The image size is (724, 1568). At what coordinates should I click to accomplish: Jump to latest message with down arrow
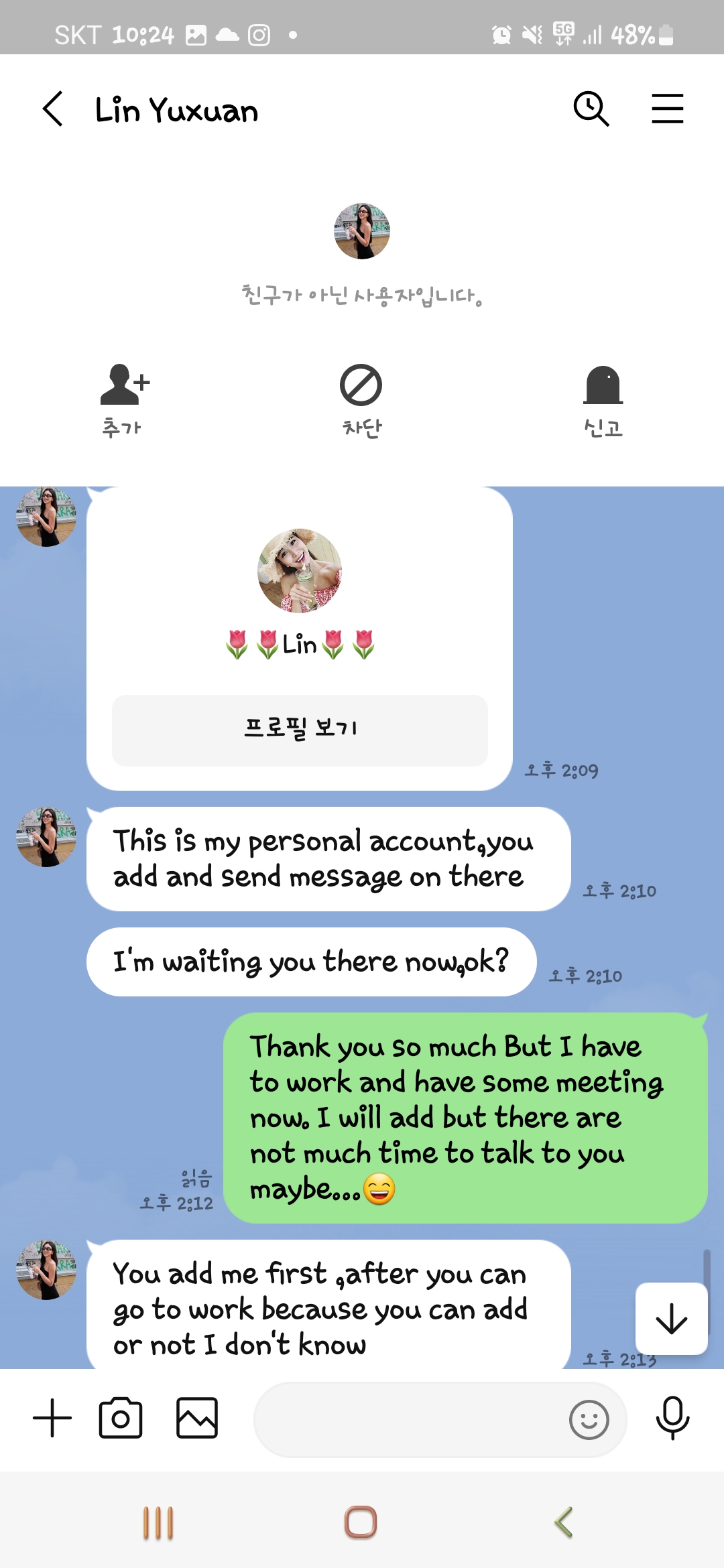coord(671,1319)
